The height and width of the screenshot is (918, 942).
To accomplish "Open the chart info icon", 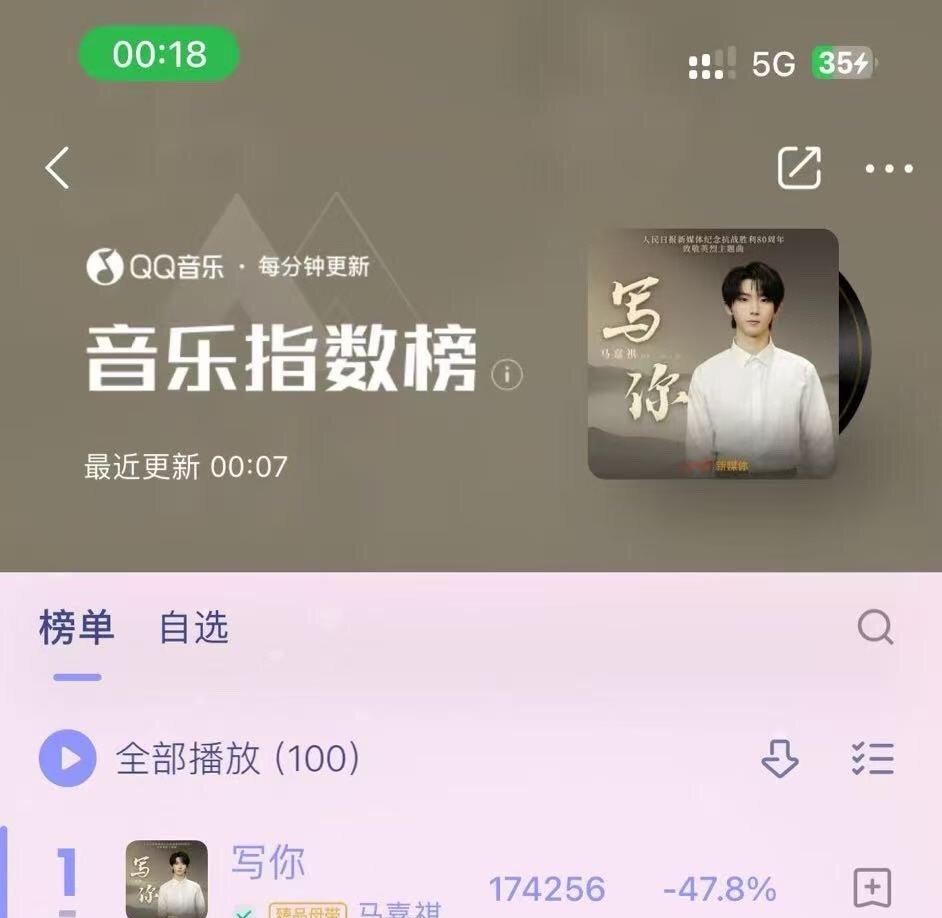I will 507,375.
